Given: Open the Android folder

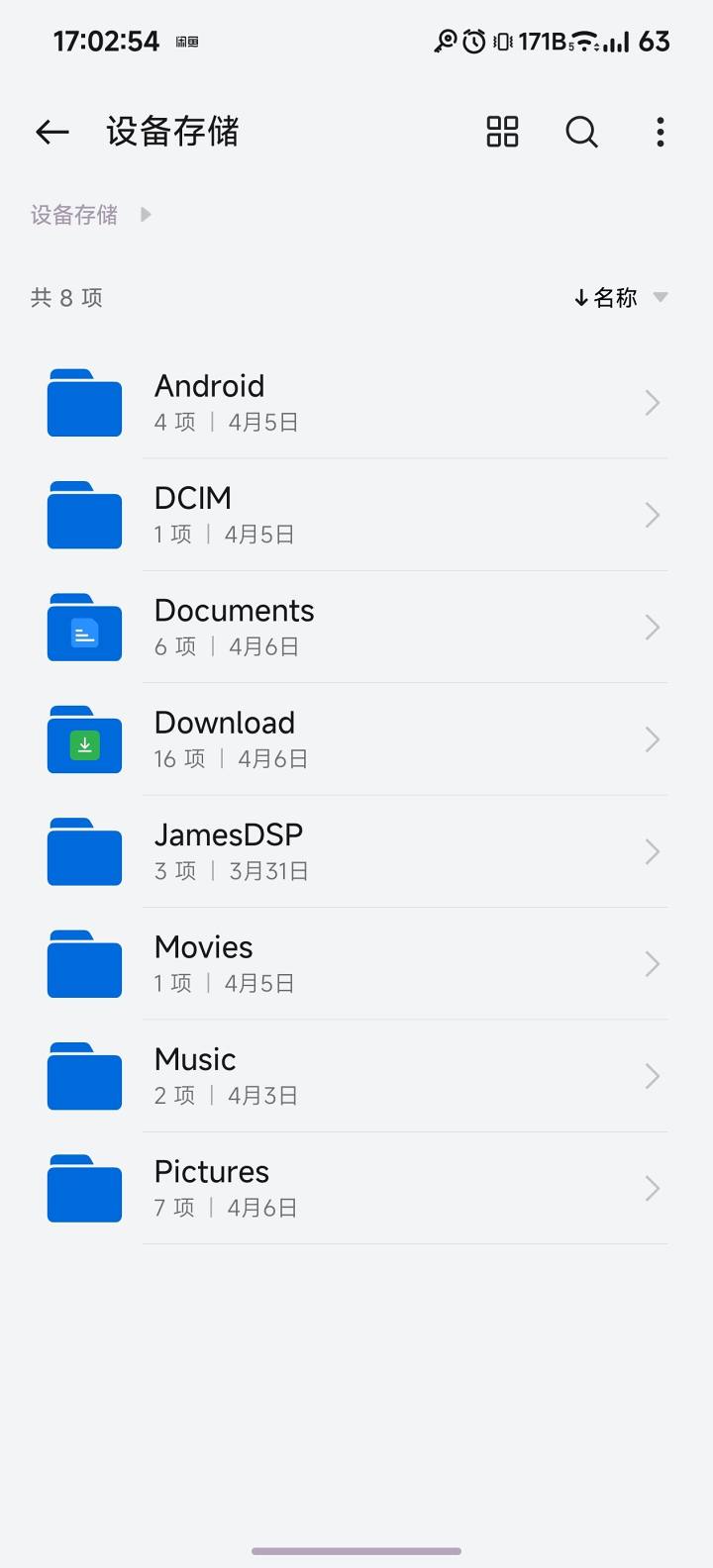Looking at the screenshot, I should (x=356, y=403).
